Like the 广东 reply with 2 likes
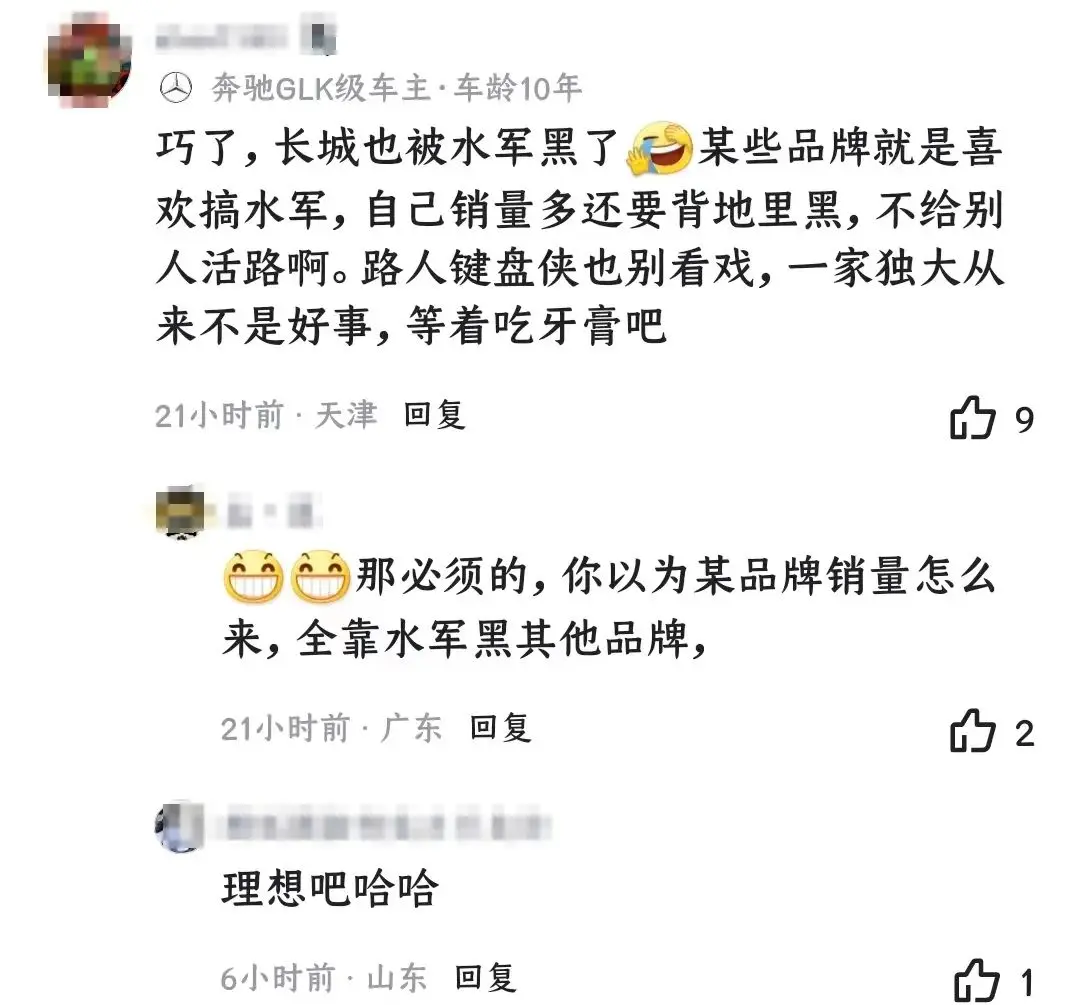Screen dimensions: 1080x1005 972,731
